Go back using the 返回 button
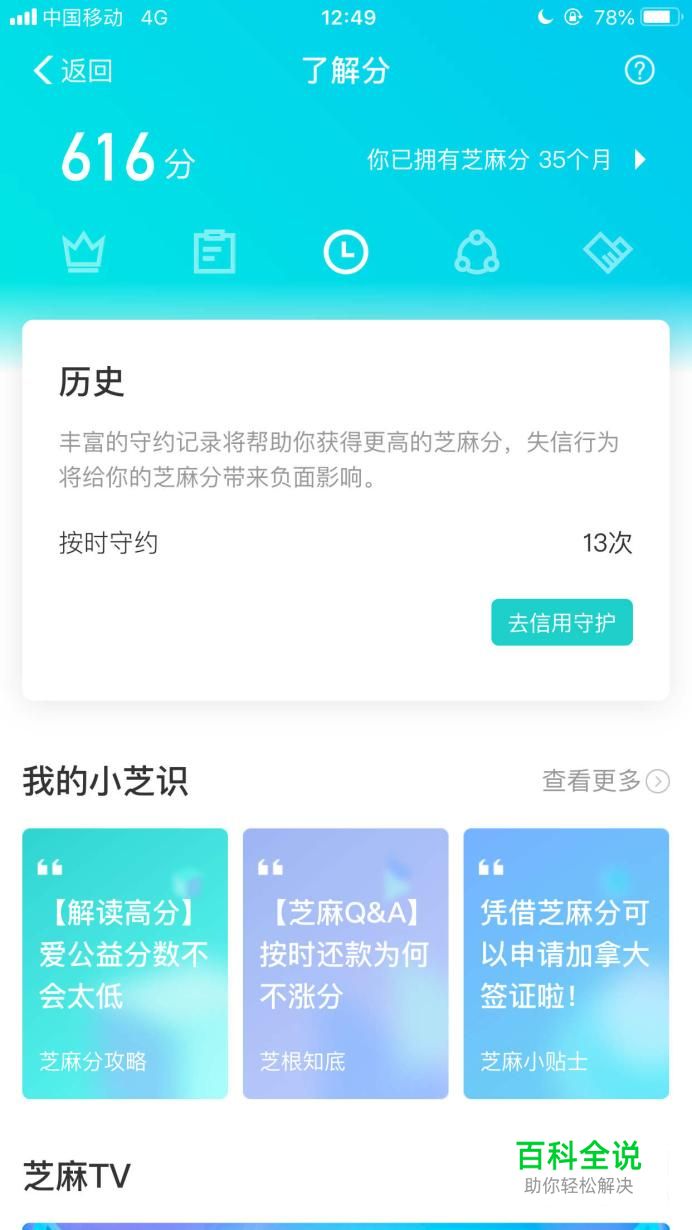Image resolution: width=692 pixels, height=1230 pixels. [72, 71]
